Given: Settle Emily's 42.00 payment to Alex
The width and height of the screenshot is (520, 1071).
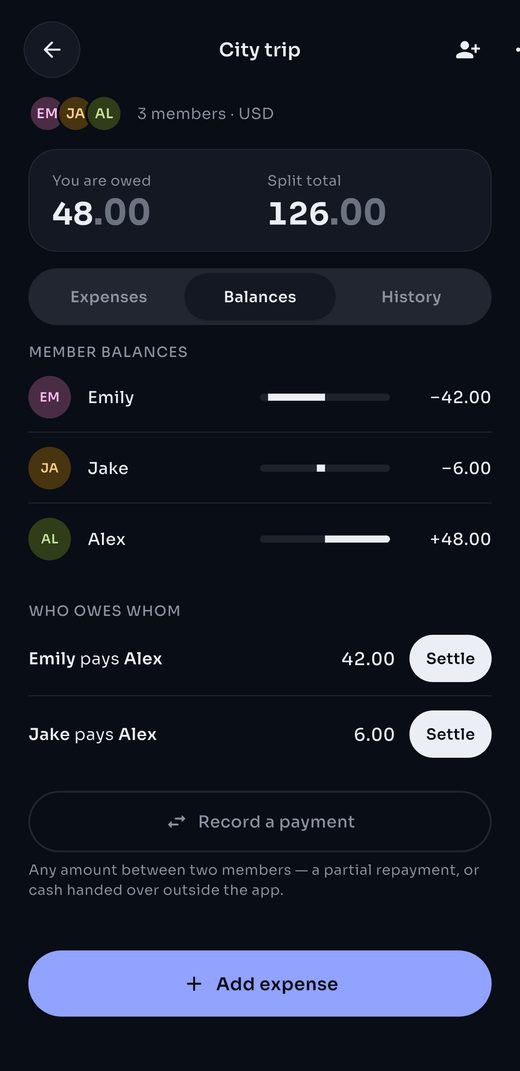Looking at the screenshot, I should 450,658.
